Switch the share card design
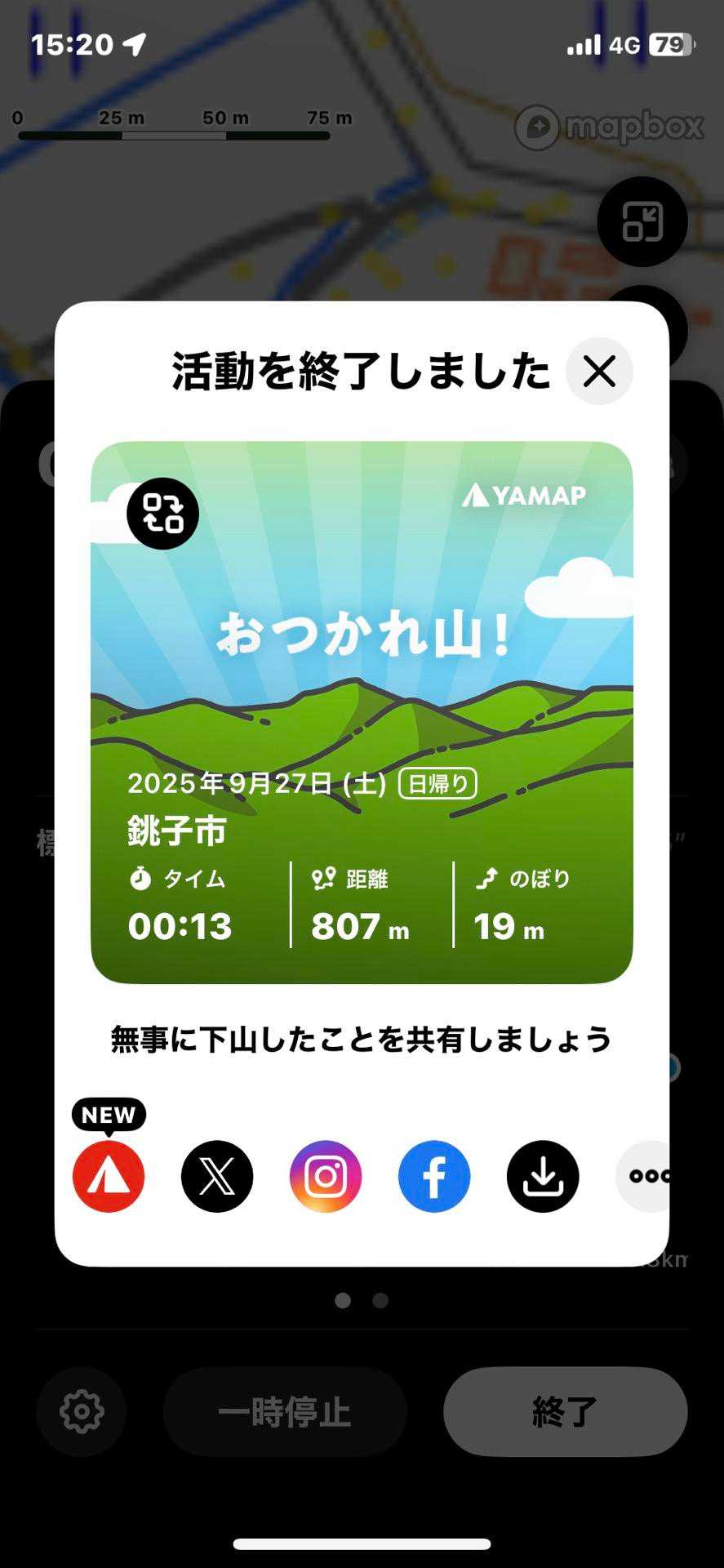Image resolution: width=724 pixels, height=1568 pixels. (162, 514)
